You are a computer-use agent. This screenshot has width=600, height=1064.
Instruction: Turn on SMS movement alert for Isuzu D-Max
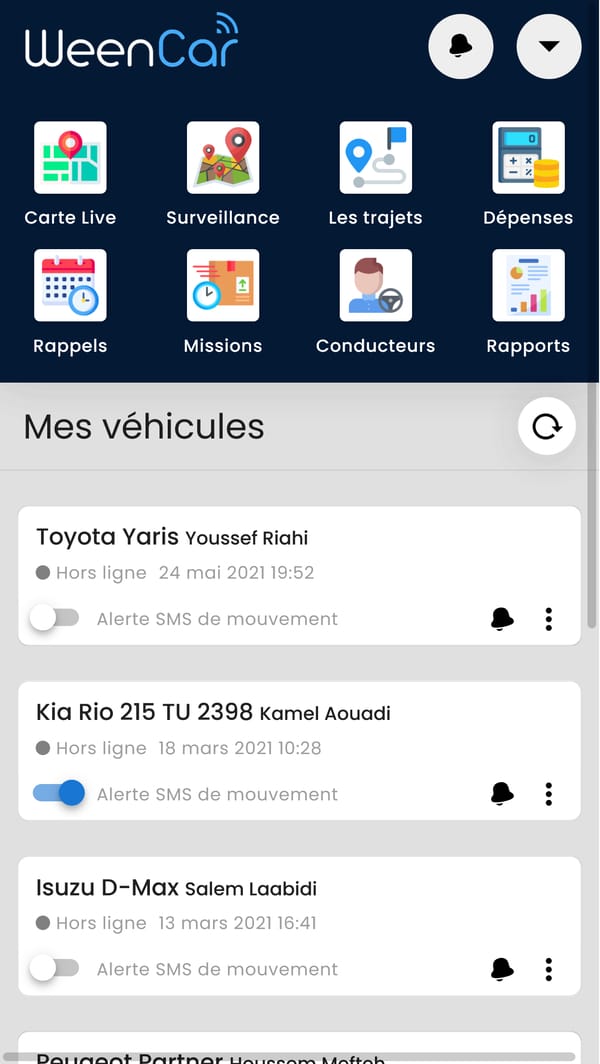point(55,969)
